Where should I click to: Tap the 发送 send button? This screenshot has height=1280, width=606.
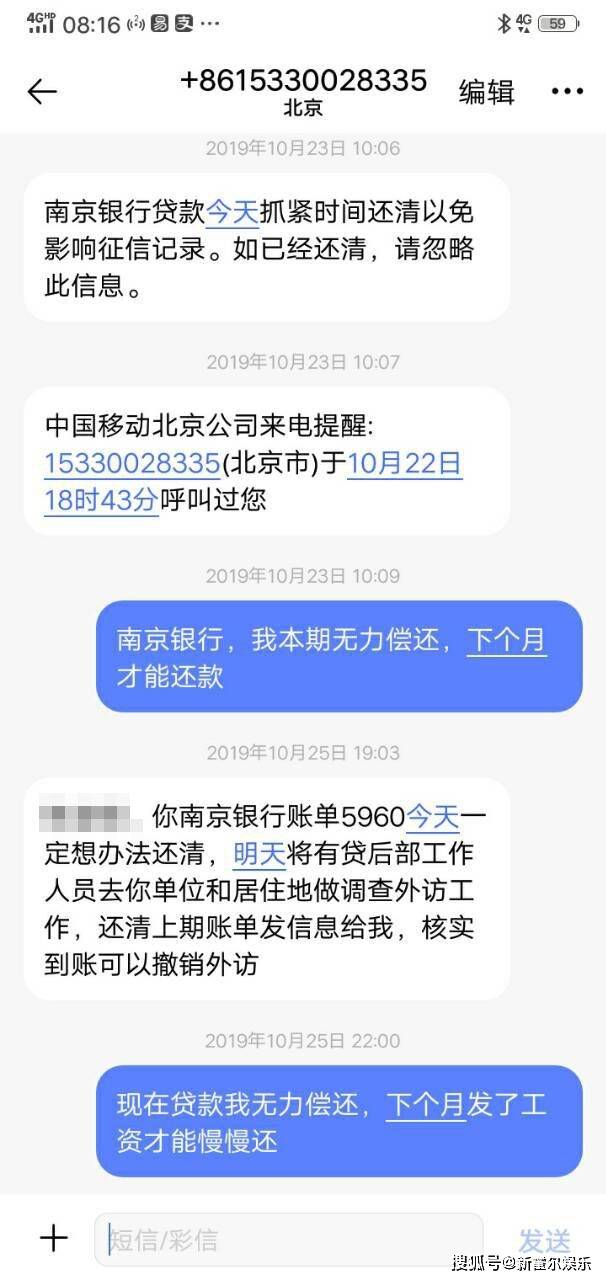coord(545,1240)
